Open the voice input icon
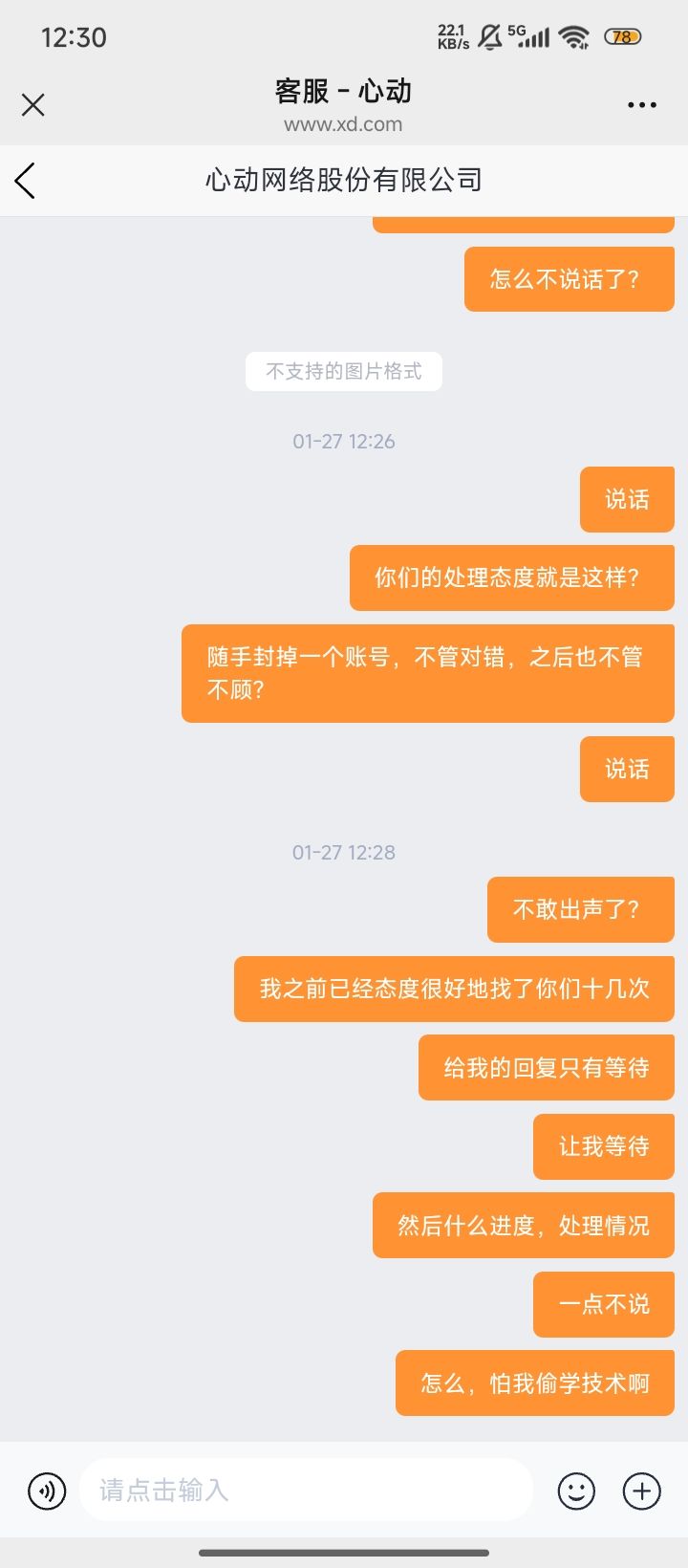The width and height of the screenshot is (688, 1568). (46, 1490)
